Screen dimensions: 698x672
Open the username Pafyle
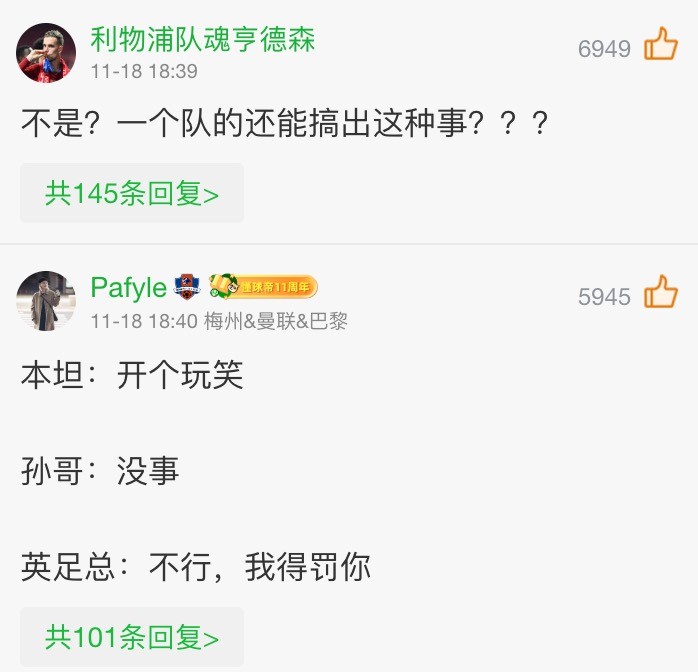pyautogui.click(x=129, y=288)
